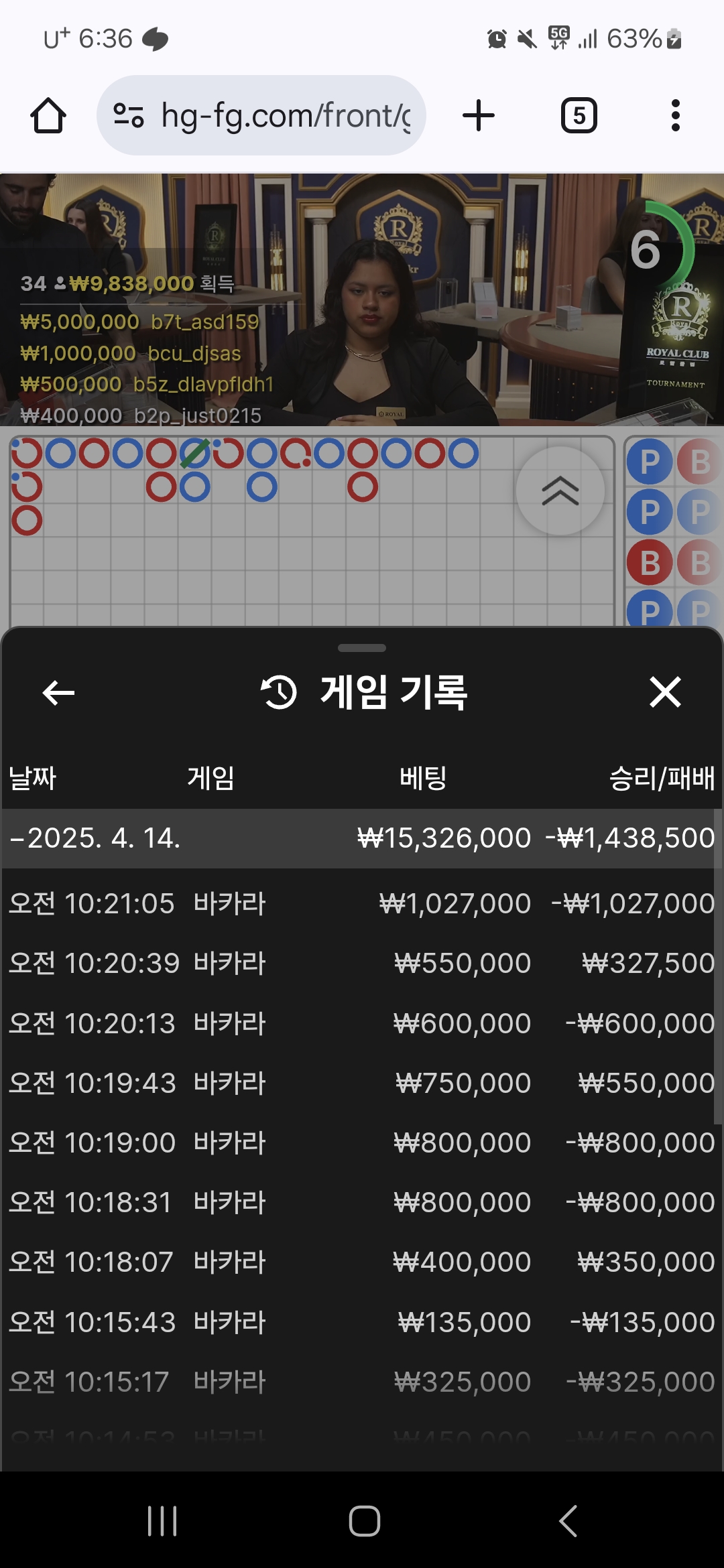Image resolution: width=724 pixels, height=1568 pixels.
Task: Open the tab switcher showing 5
Action: pos(579,115)
